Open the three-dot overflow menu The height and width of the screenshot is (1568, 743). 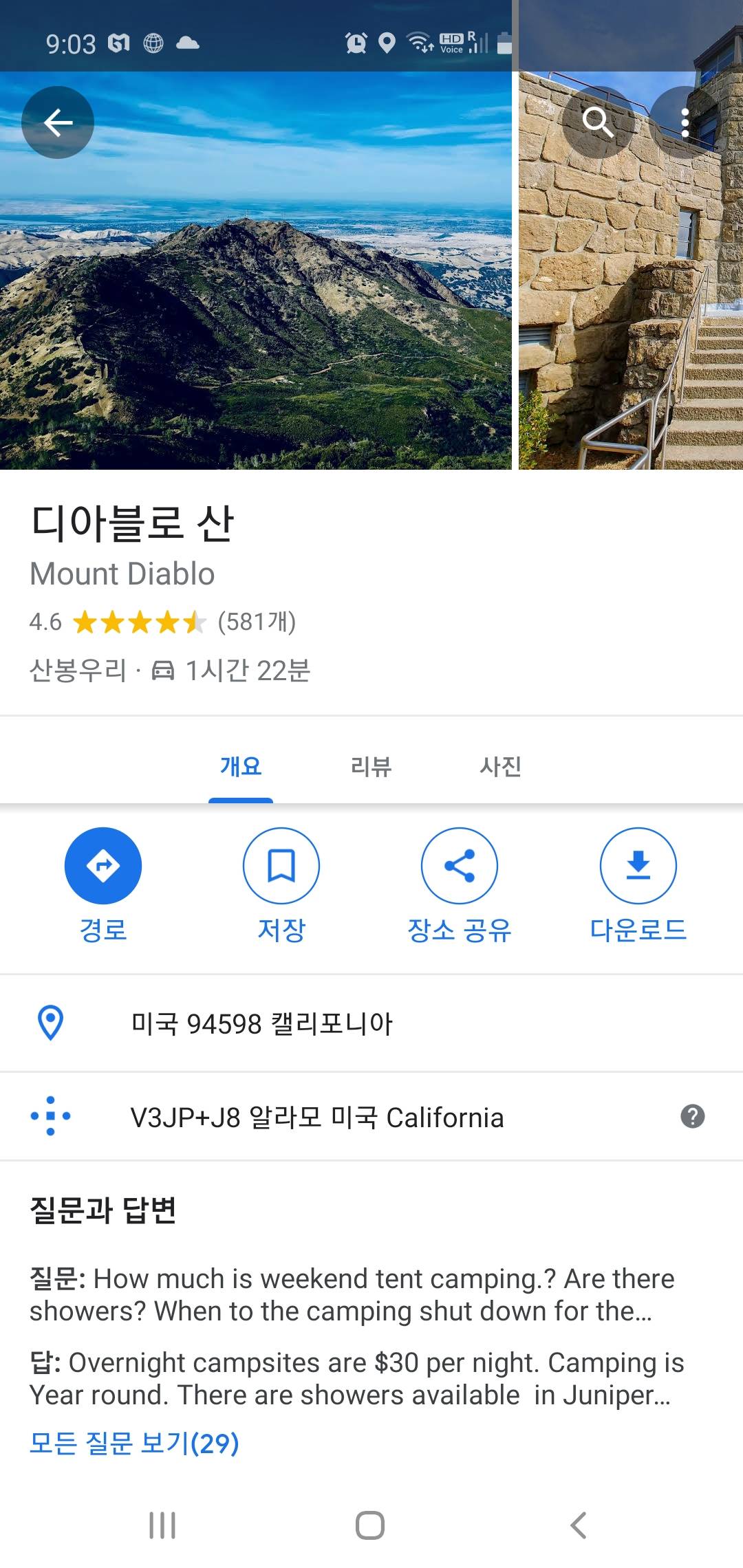coord(685,122)
